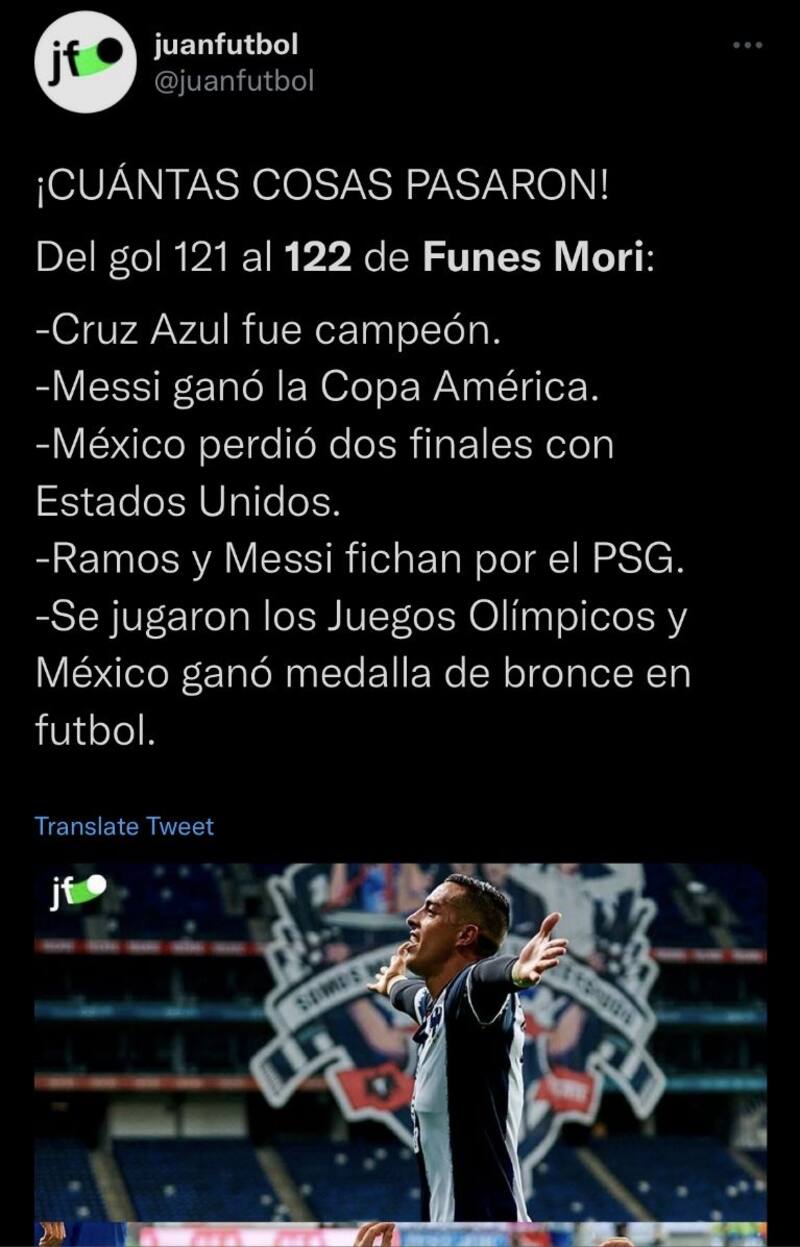The width and height of the screenshot is (800, 1247).
Task: Tap Translate Tweet link
Action: [124, 826]
